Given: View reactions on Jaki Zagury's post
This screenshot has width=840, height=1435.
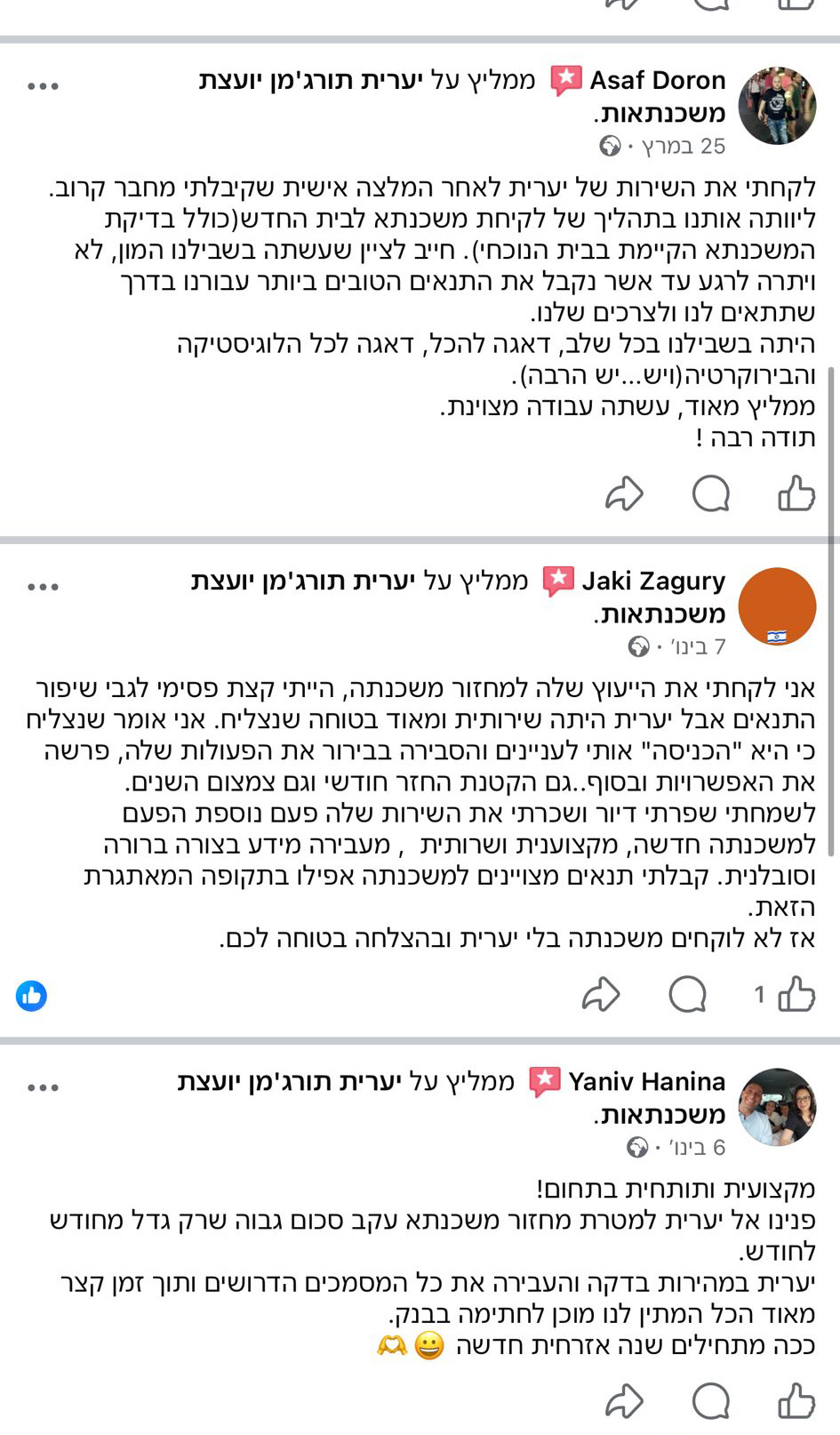Looking at the screenshot, I should coord(32,996).
